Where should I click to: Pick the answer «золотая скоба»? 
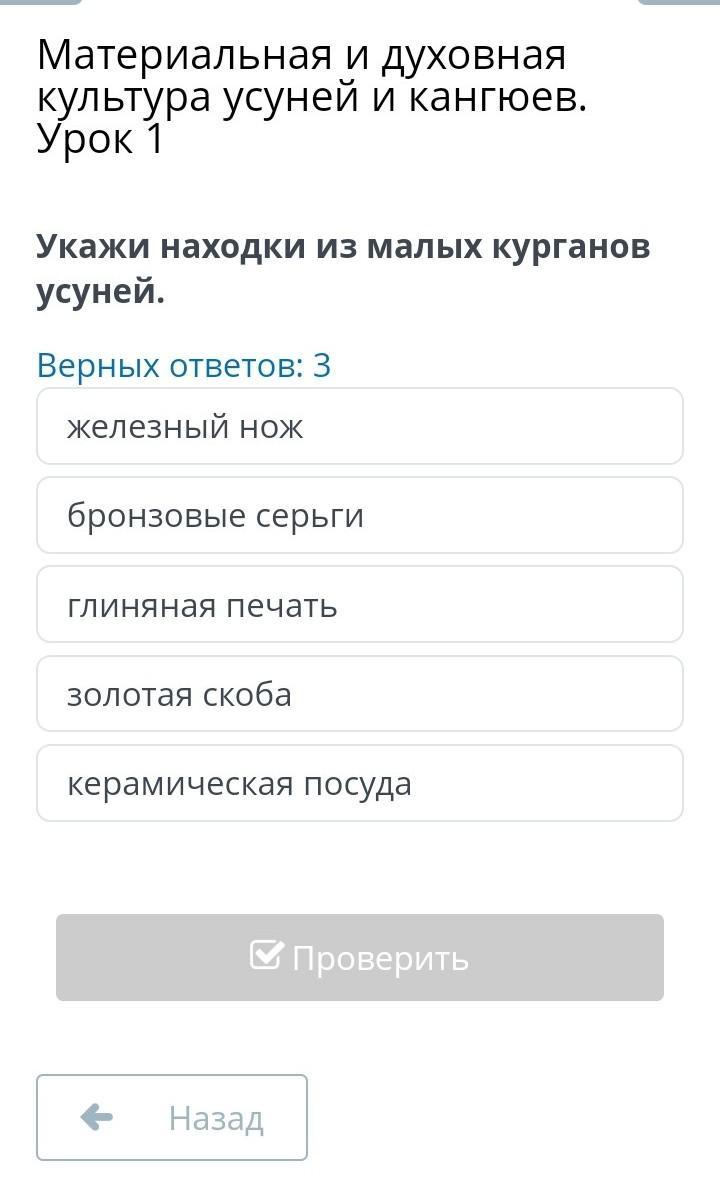pyautogui.click(x=360, y=694)
